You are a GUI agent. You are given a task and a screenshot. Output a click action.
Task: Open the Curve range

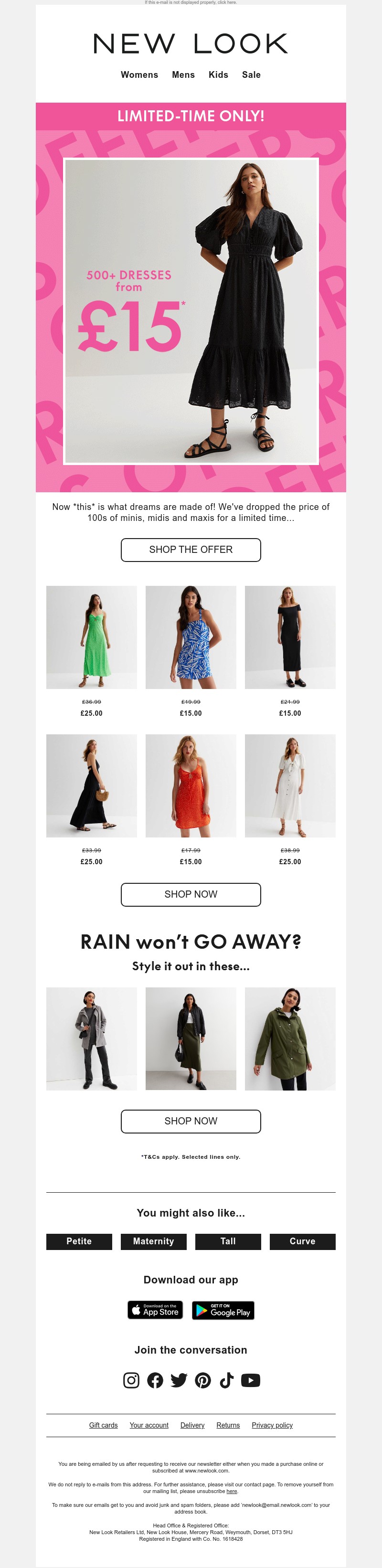302,1241
